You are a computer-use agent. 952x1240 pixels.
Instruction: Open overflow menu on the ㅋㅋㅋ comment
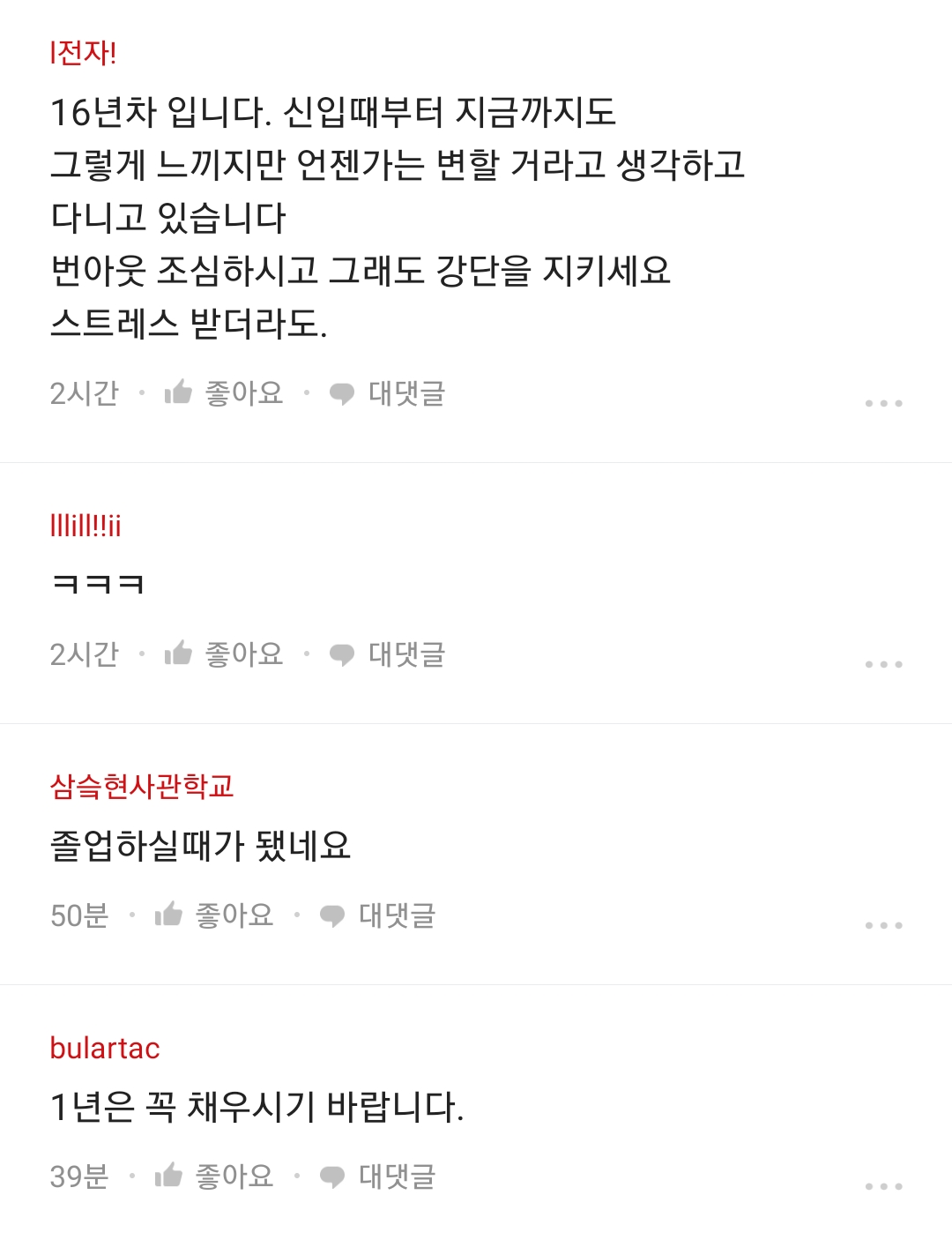click(x=883, y=664)
